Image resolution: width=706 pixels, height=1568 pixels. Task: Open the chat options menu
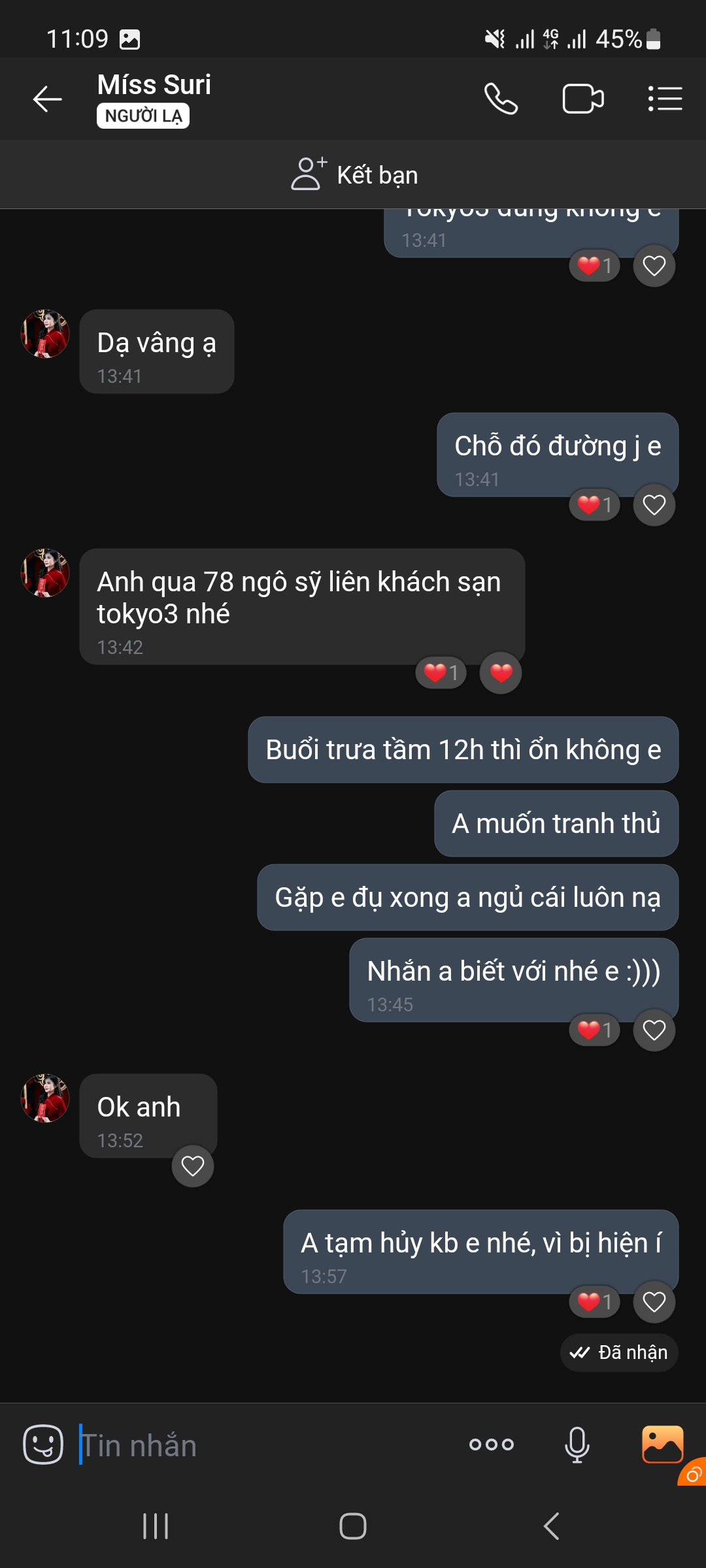(x=665, y=99)
